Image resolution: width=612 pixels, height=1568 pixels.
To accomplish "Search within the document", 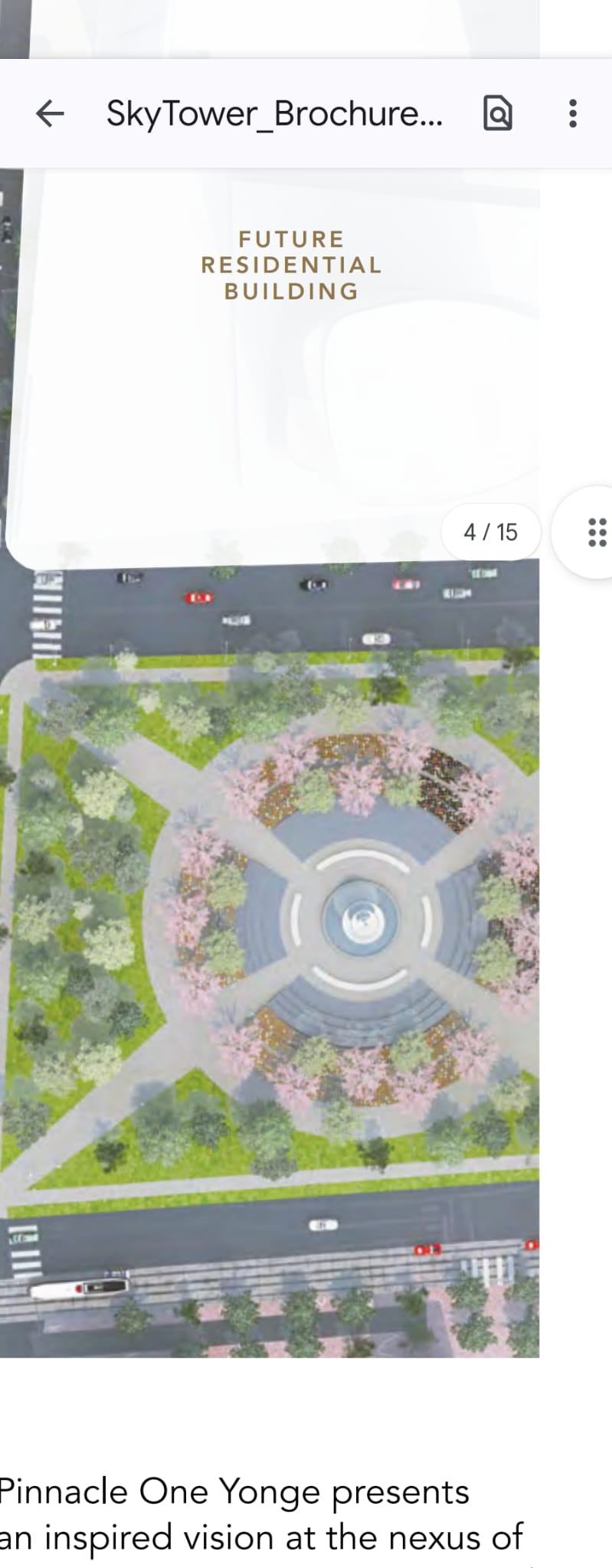I will [497, 114].
